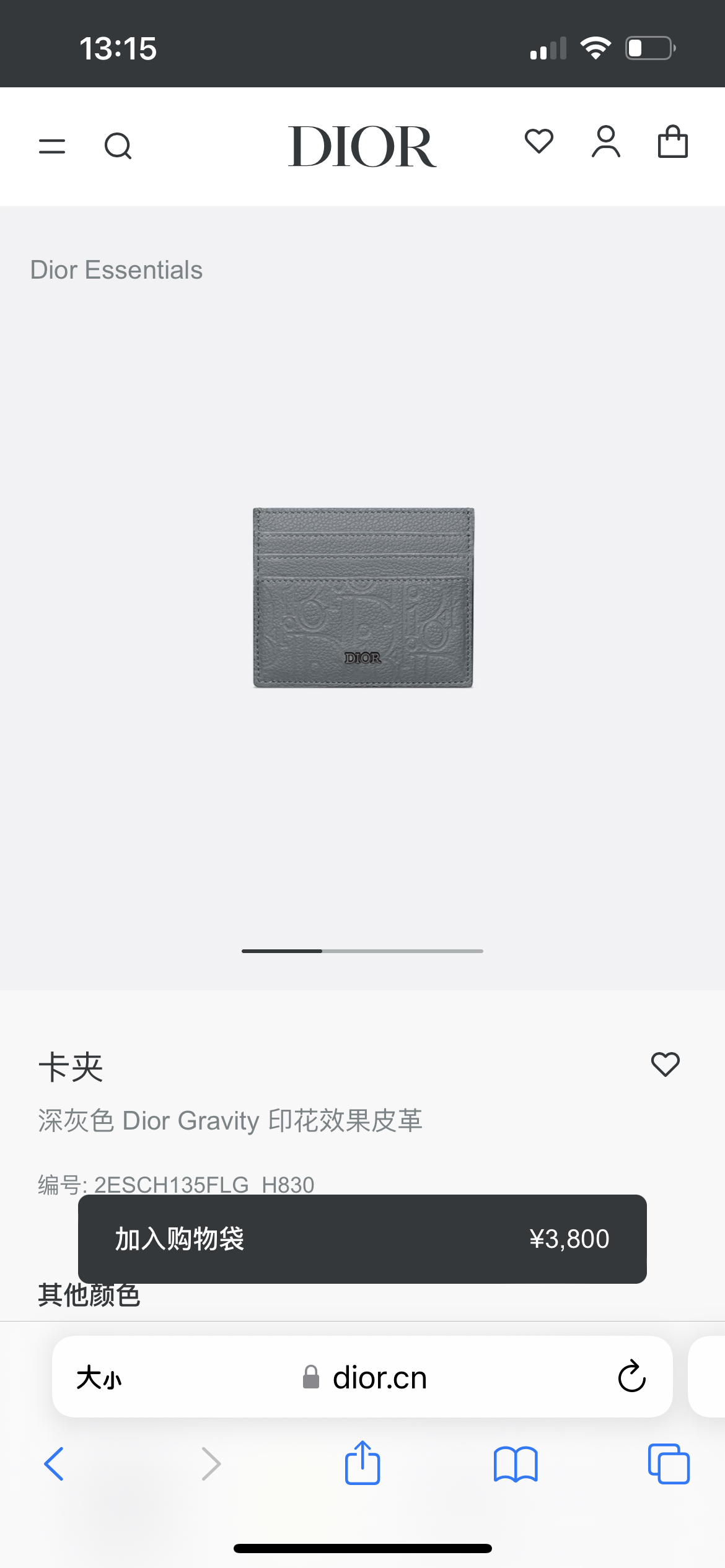Show all open tabs
Image resolution: width=725 pixels, height=1568 pixels.
pos(669,1464)
